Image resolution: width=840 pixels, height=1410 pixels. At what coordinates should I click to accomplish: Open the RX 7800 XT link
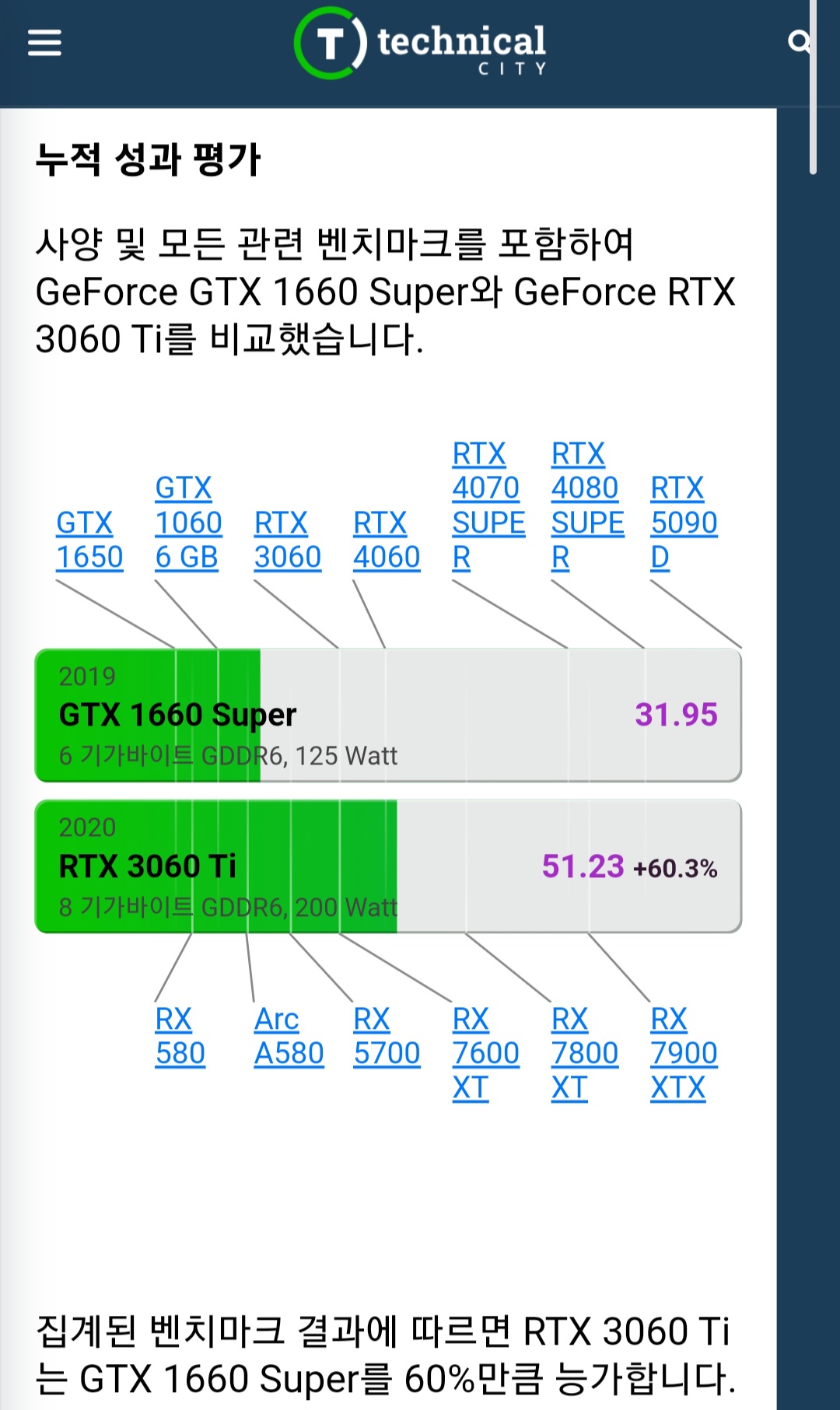585,1053
